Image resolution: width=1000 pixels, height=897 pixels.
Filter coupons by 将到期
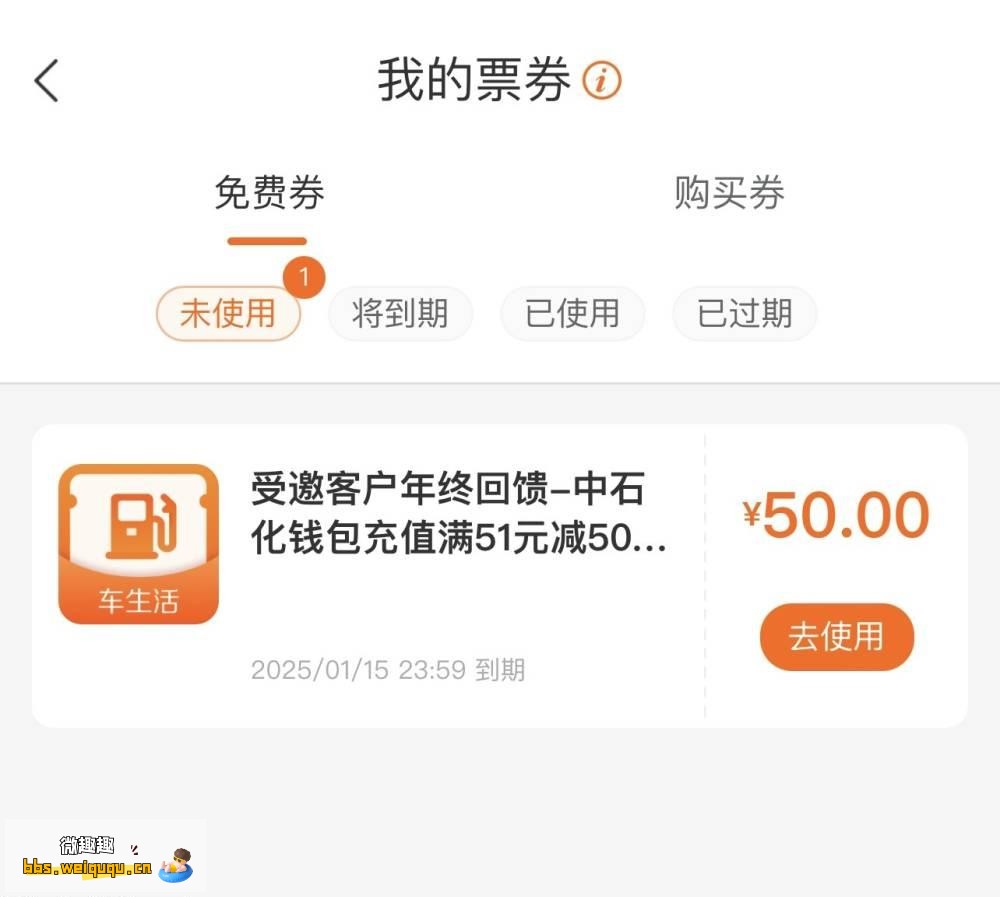[x=400, y=314]
